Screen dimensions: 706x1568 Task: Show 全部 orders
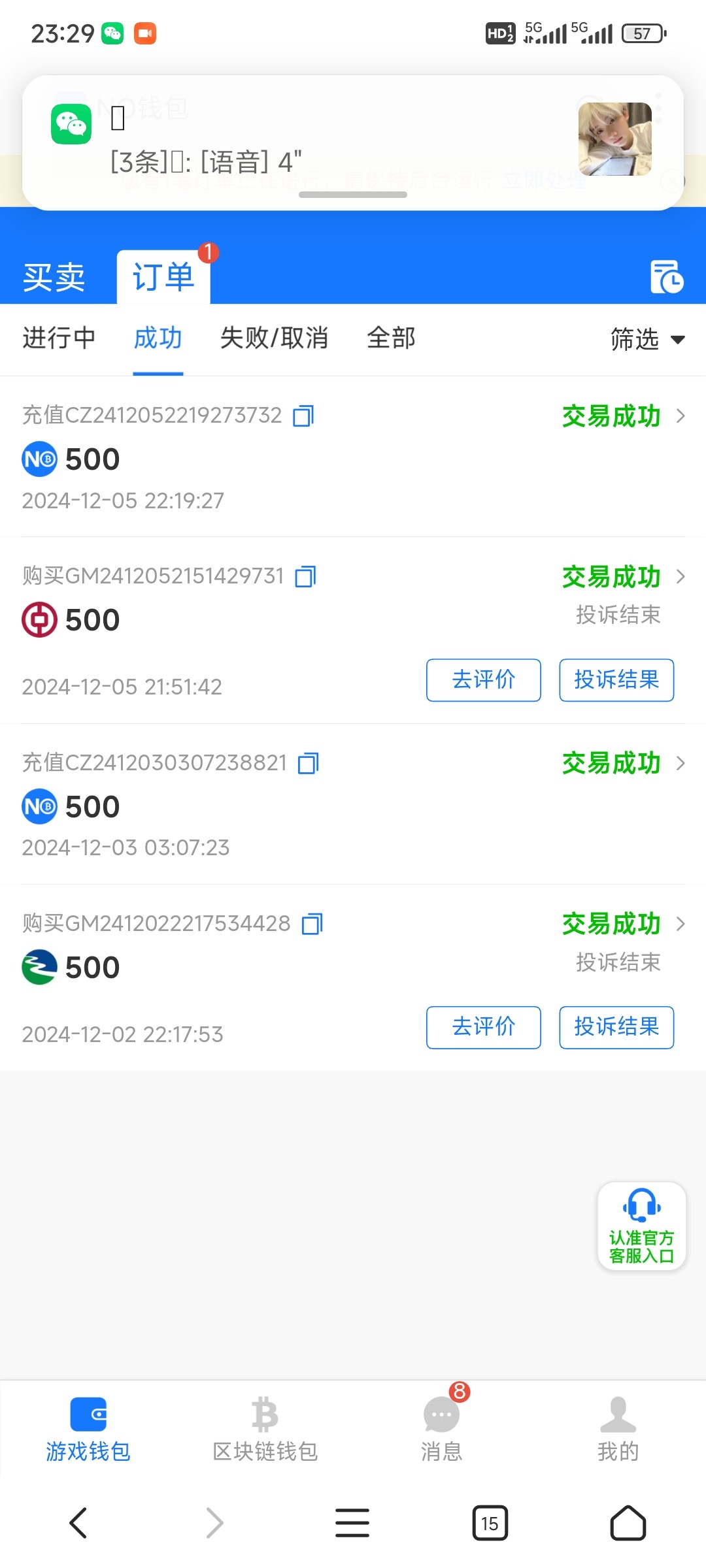tap(391, 338)
